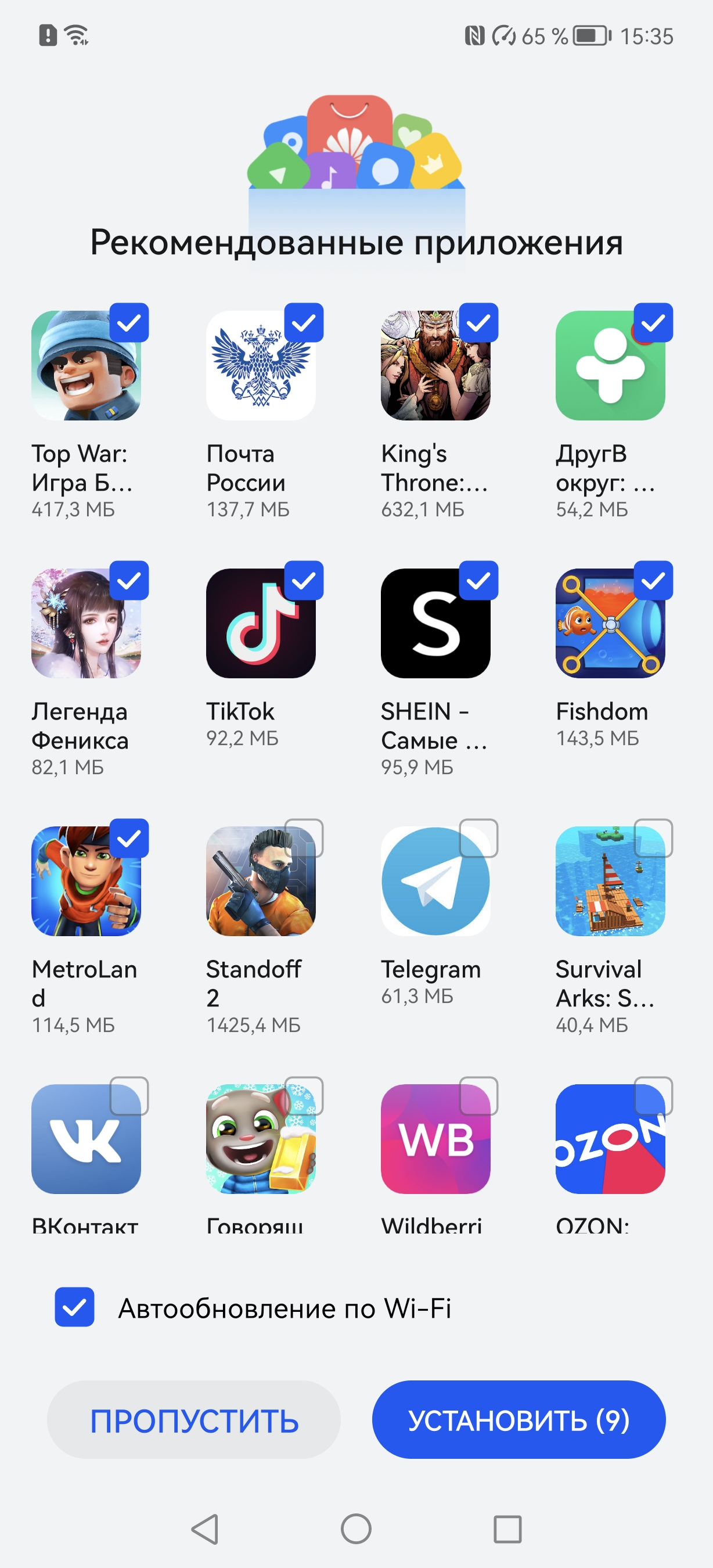The width and height of the screenshot is (713, 1568).
Task: Select OZON for installation
Action: coord(653,1096)
